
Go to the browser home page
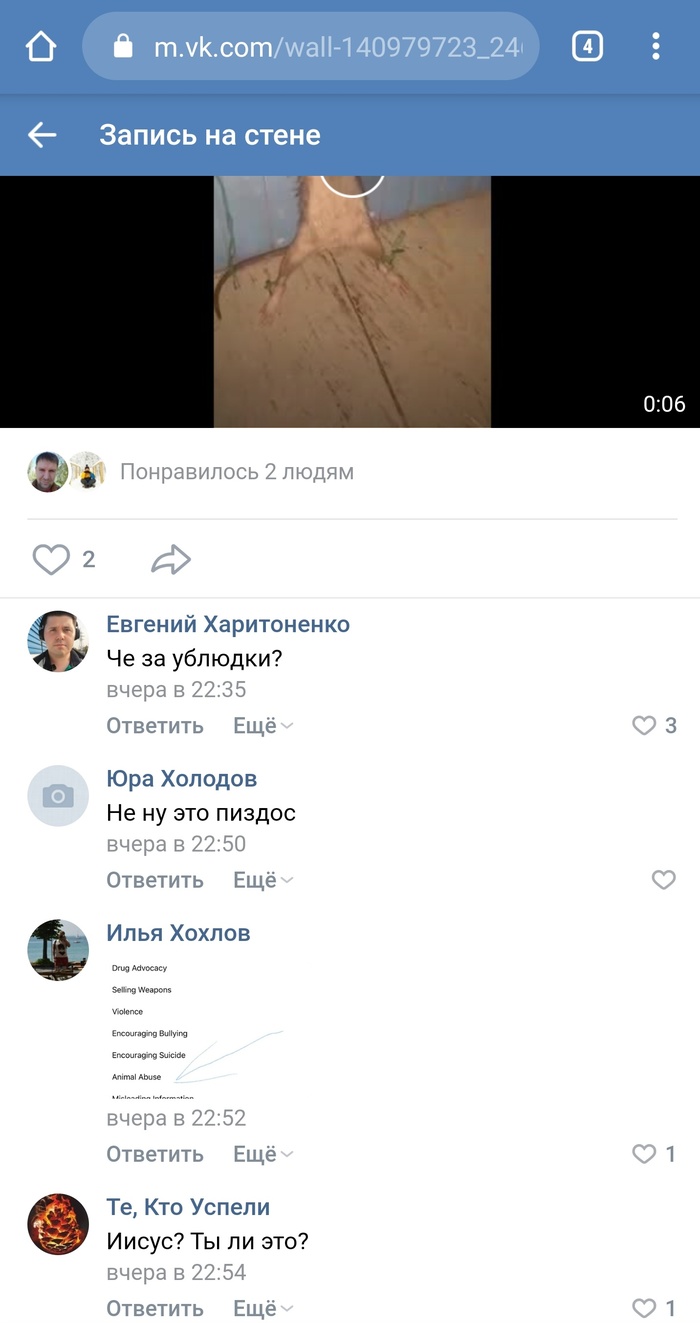point(41,46)
